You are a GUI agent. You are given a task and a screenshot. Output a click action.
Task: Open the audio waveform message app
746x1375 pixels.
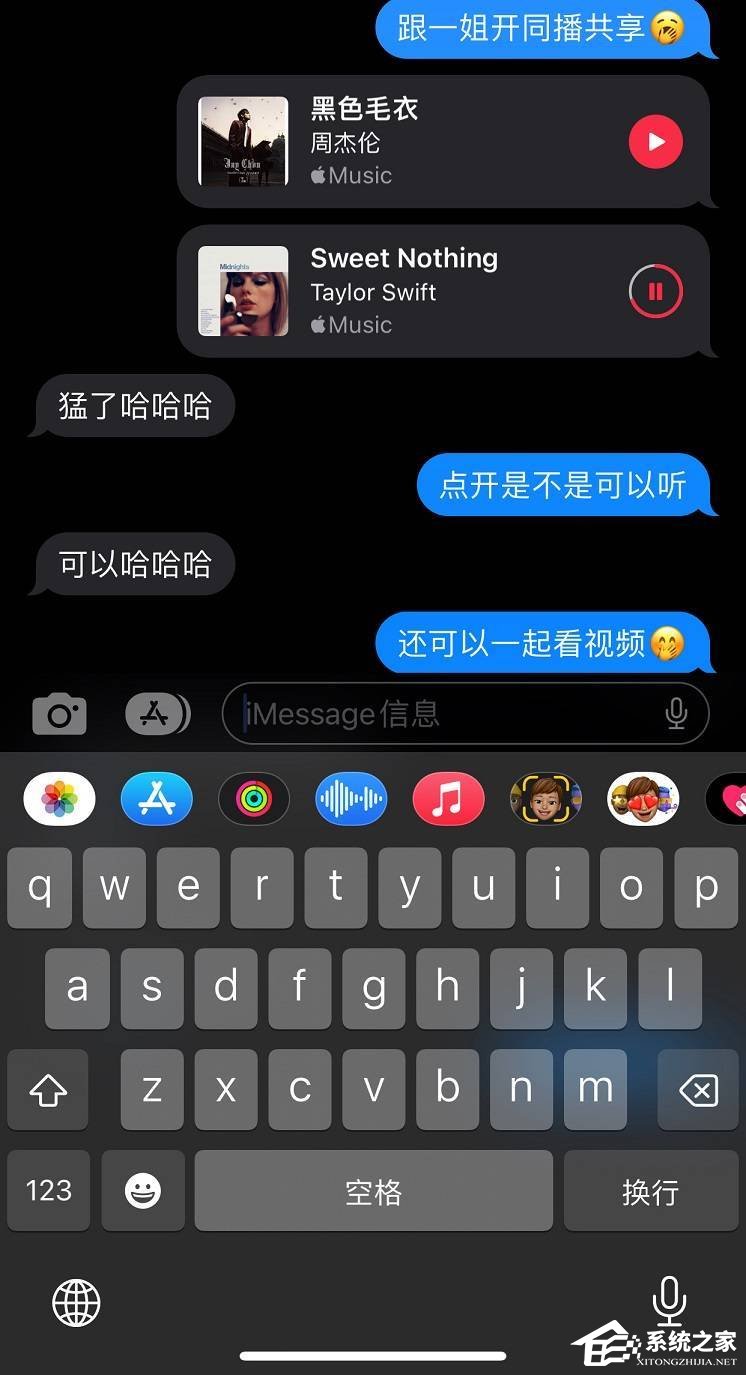351,800
